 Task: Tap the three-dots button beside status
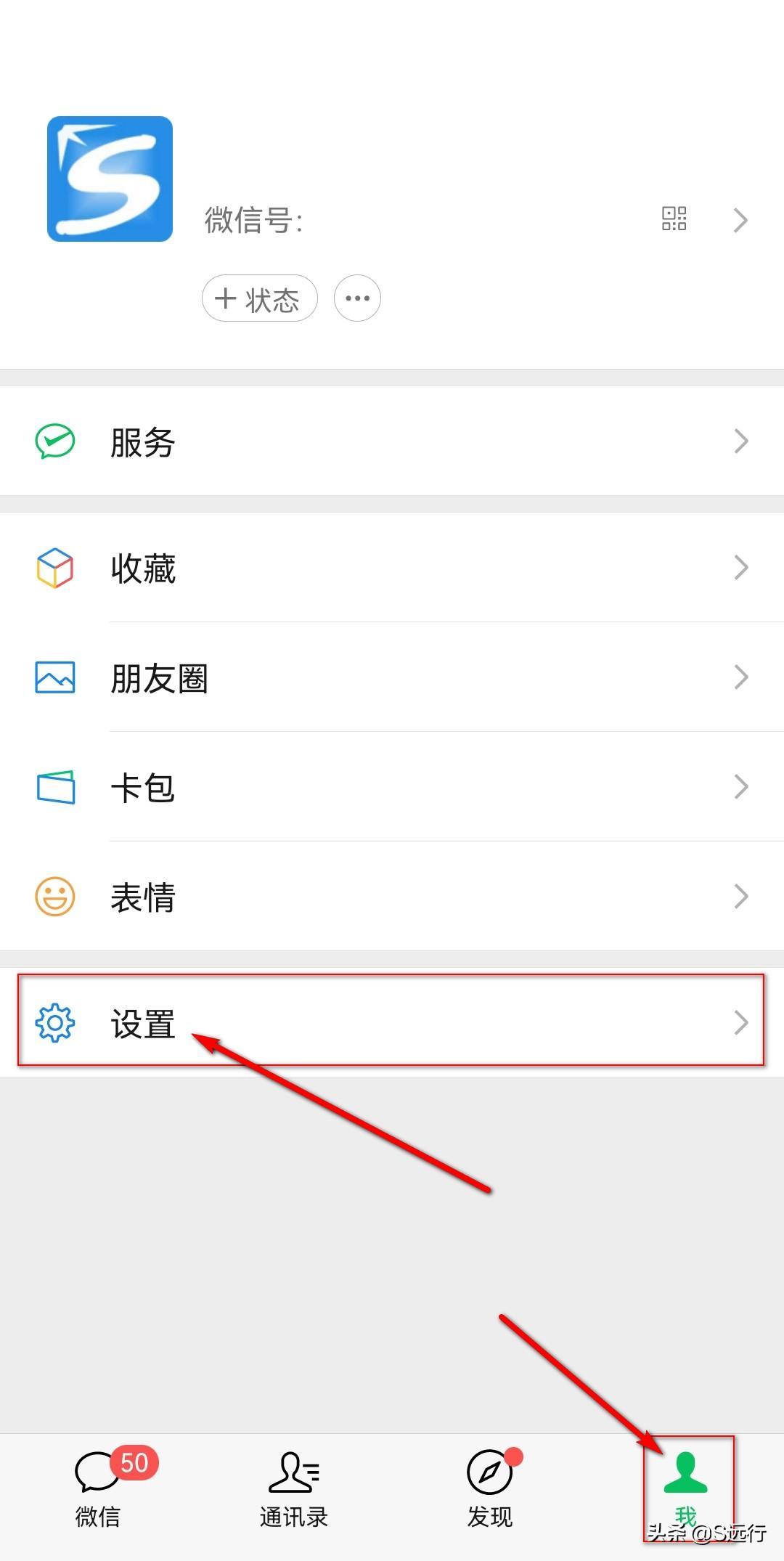(357, 298)
